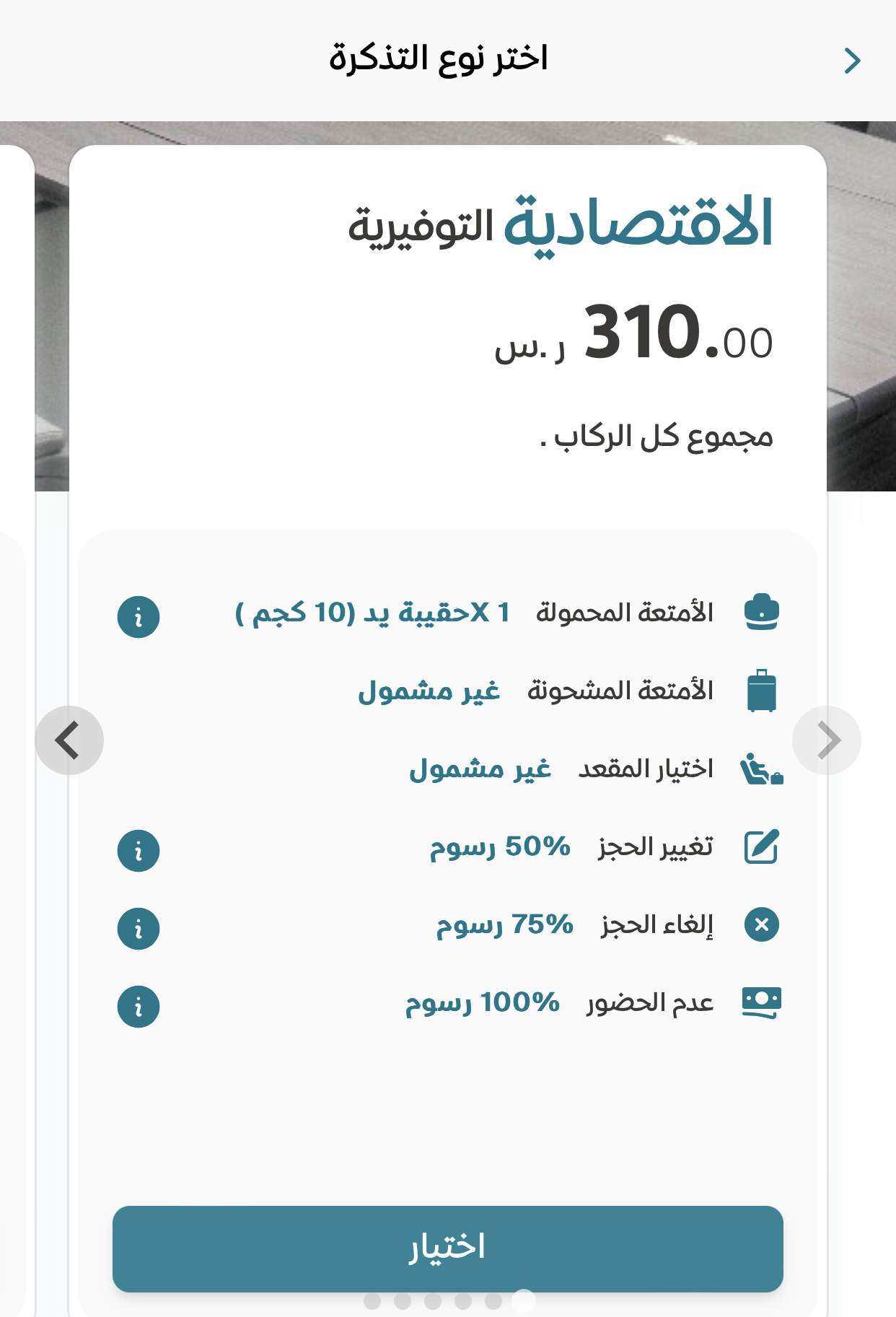Go back using the header arrow
Viewport: 896px width, 1317px height.
tap(852, 61)
